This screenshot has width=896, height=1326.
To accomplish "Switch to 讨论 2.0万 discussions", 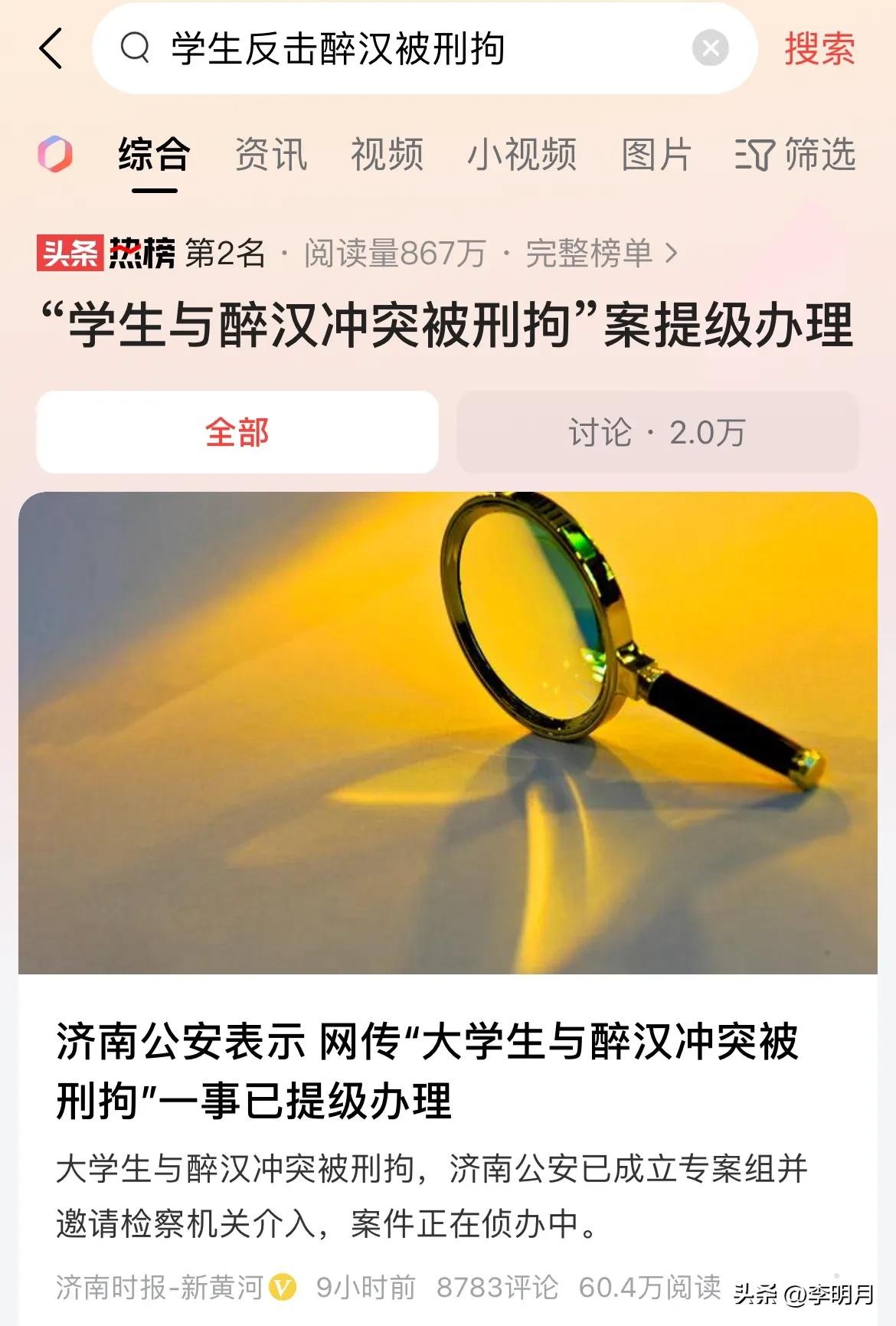I will click(x=657, y=432).
